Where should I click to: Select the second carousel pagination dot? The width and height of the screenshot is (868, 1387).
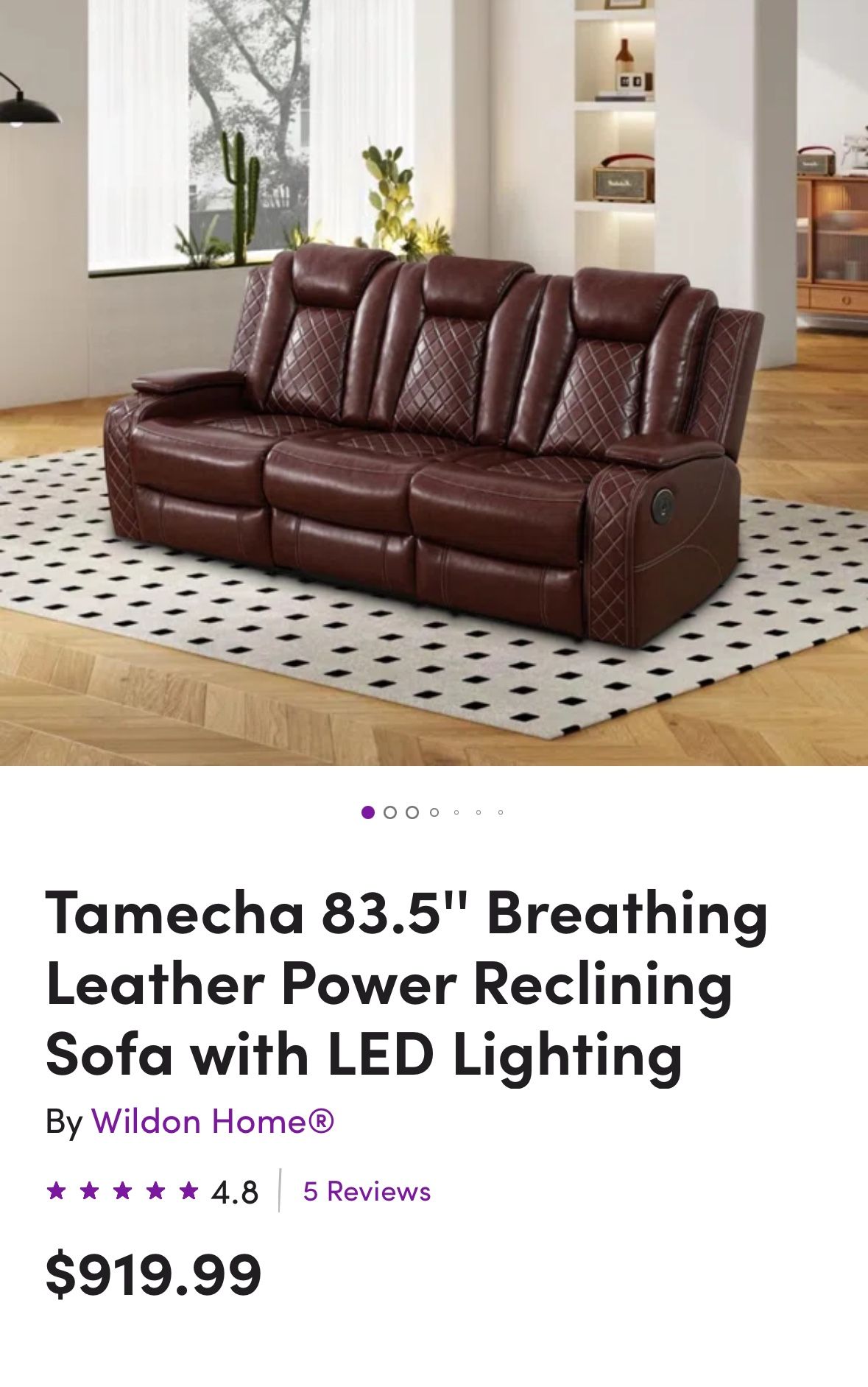coord(390,812)
